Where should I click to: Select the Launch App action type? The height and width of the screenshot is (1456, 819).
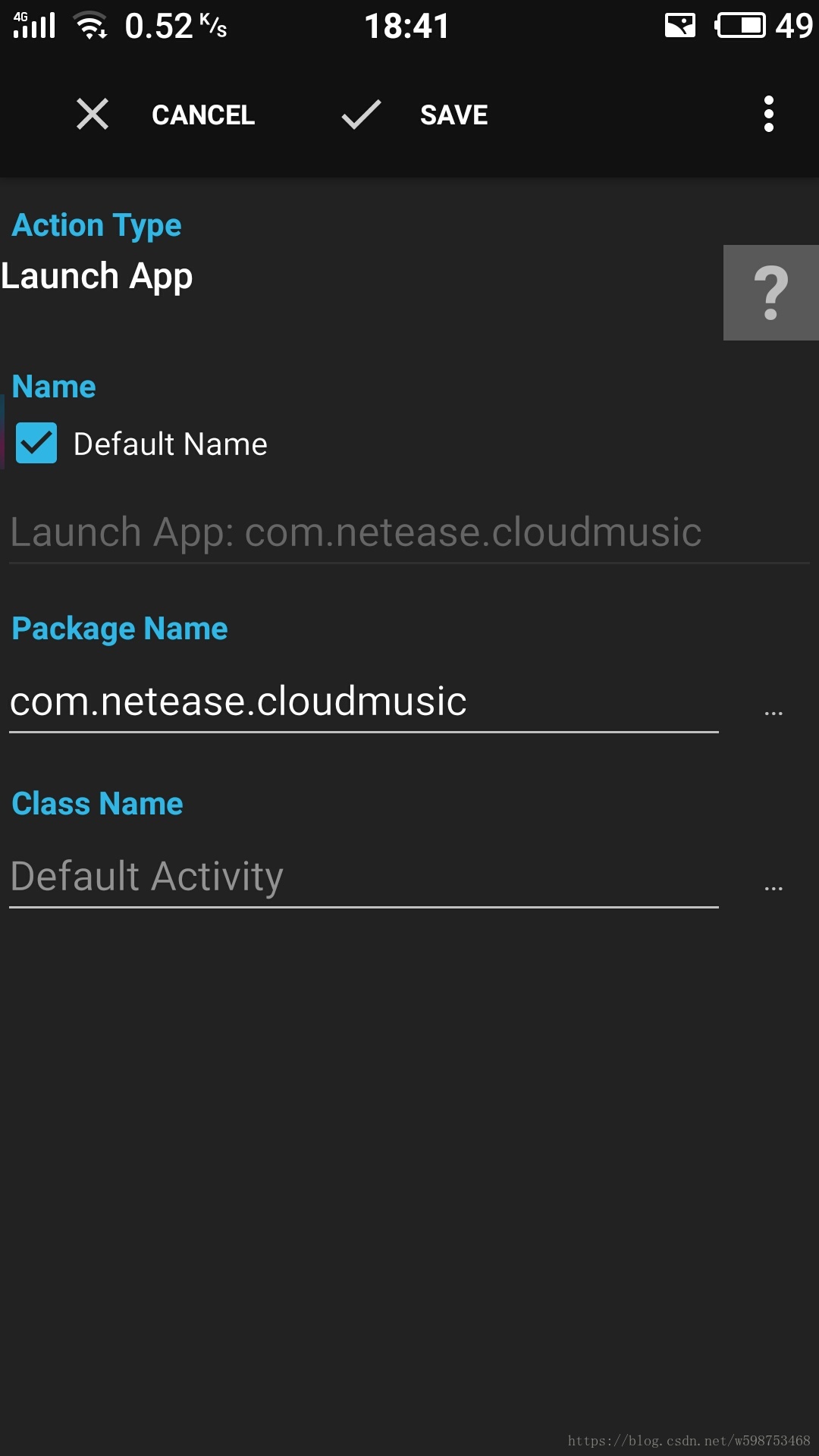(97, 276)
